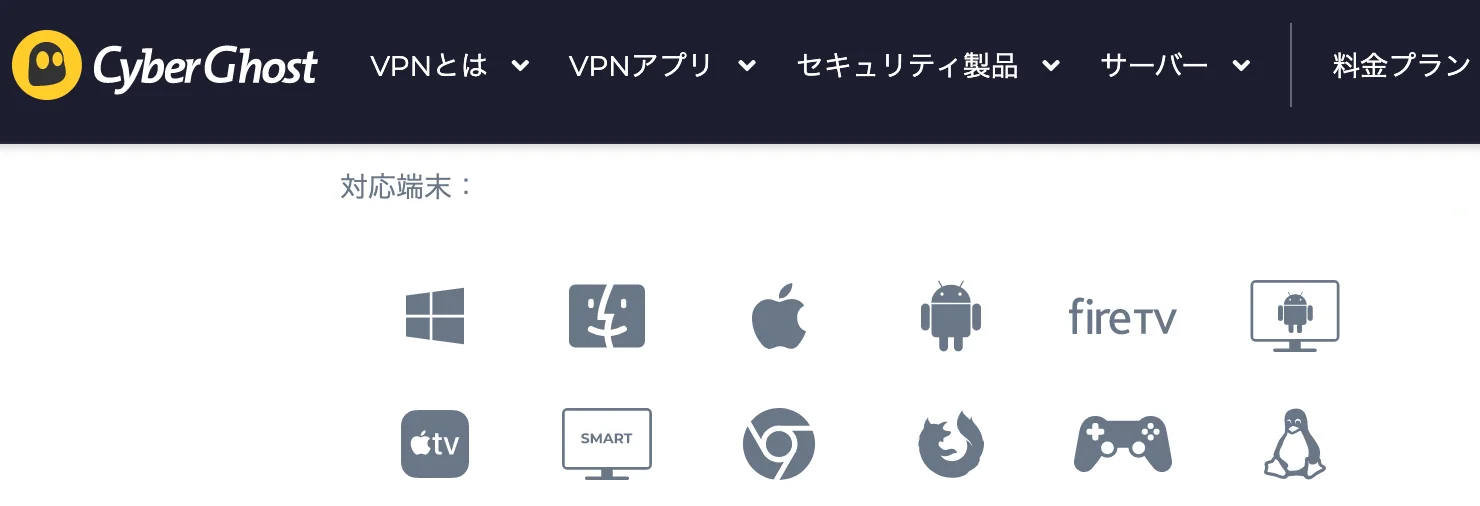
Task: Select the Android robot icon
Action: pyautogui.click(x=950, y=316)
